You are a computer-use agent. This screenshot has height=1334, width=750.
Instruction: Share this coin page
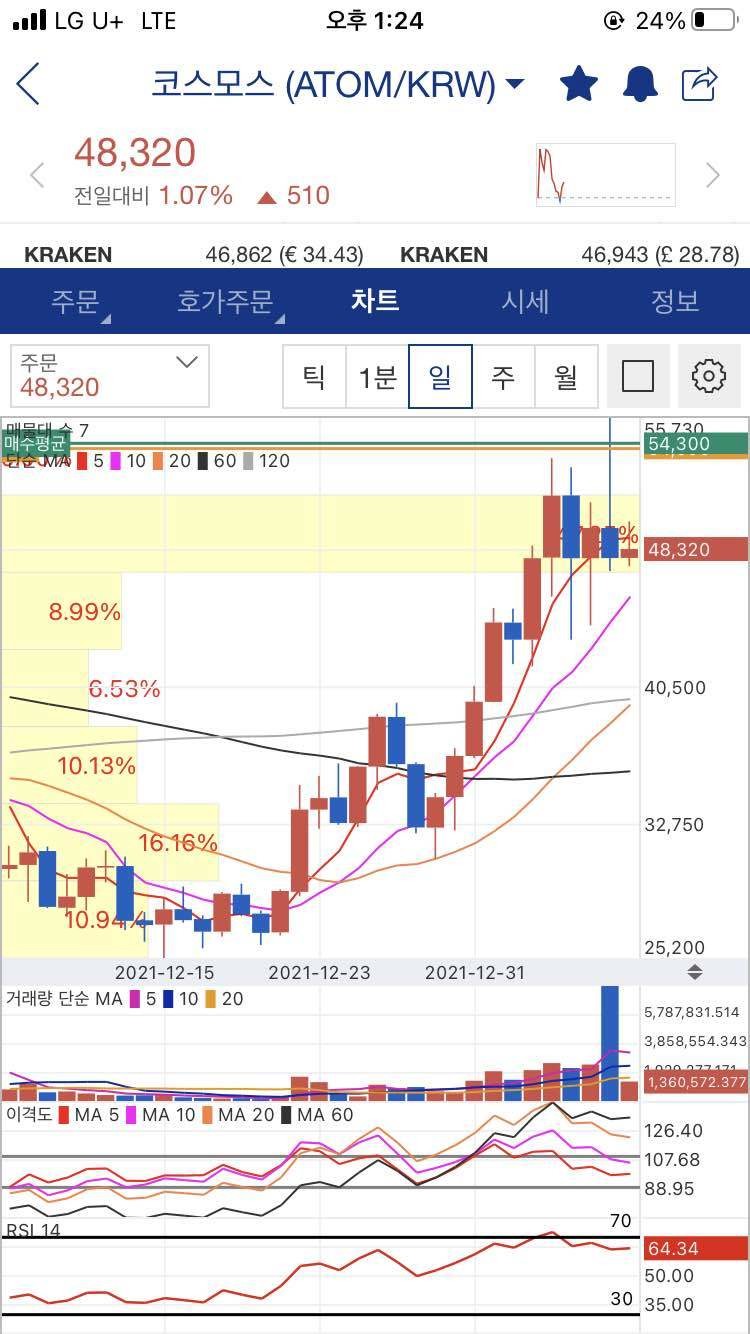700,84
